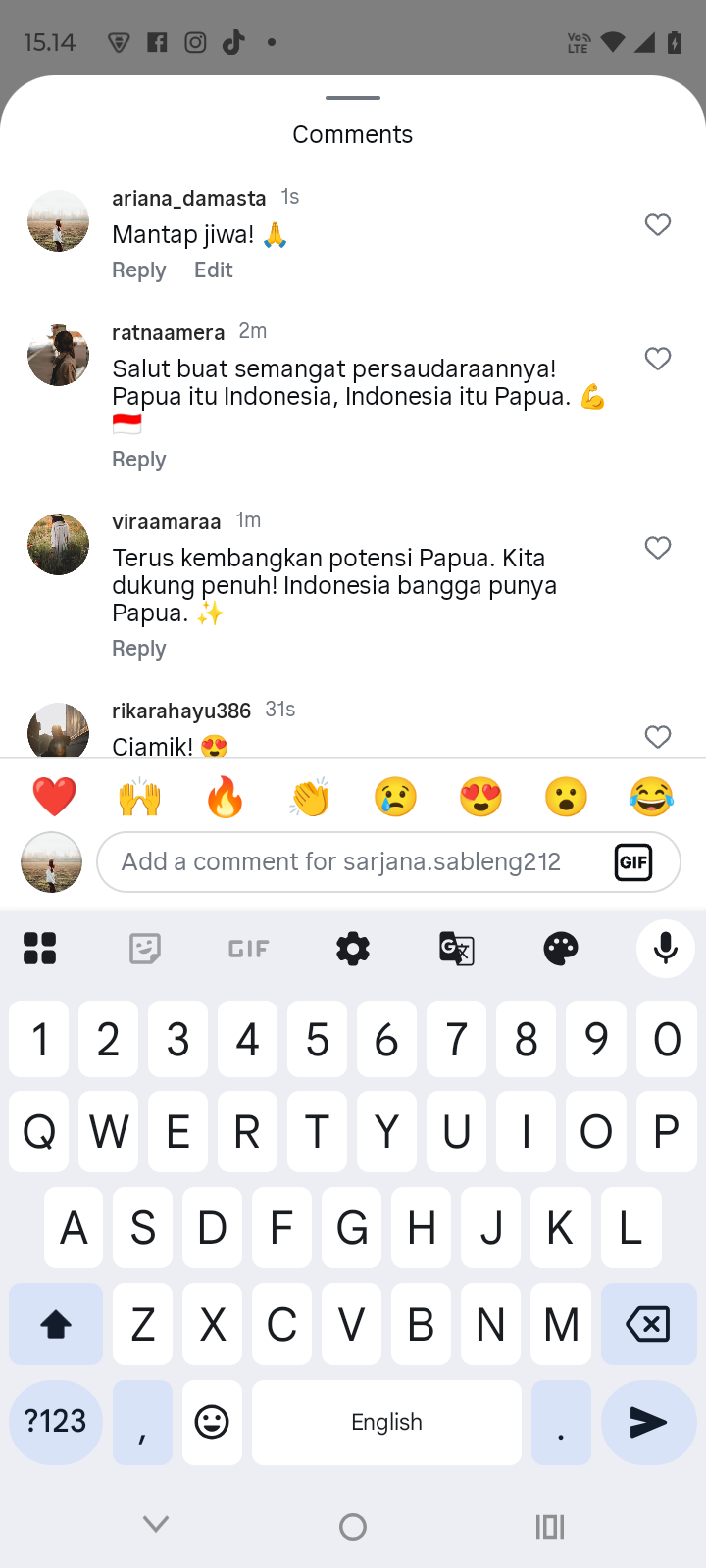Open keyboard translate tool
Screen dimensions: 706x1568
click(457, 949)
